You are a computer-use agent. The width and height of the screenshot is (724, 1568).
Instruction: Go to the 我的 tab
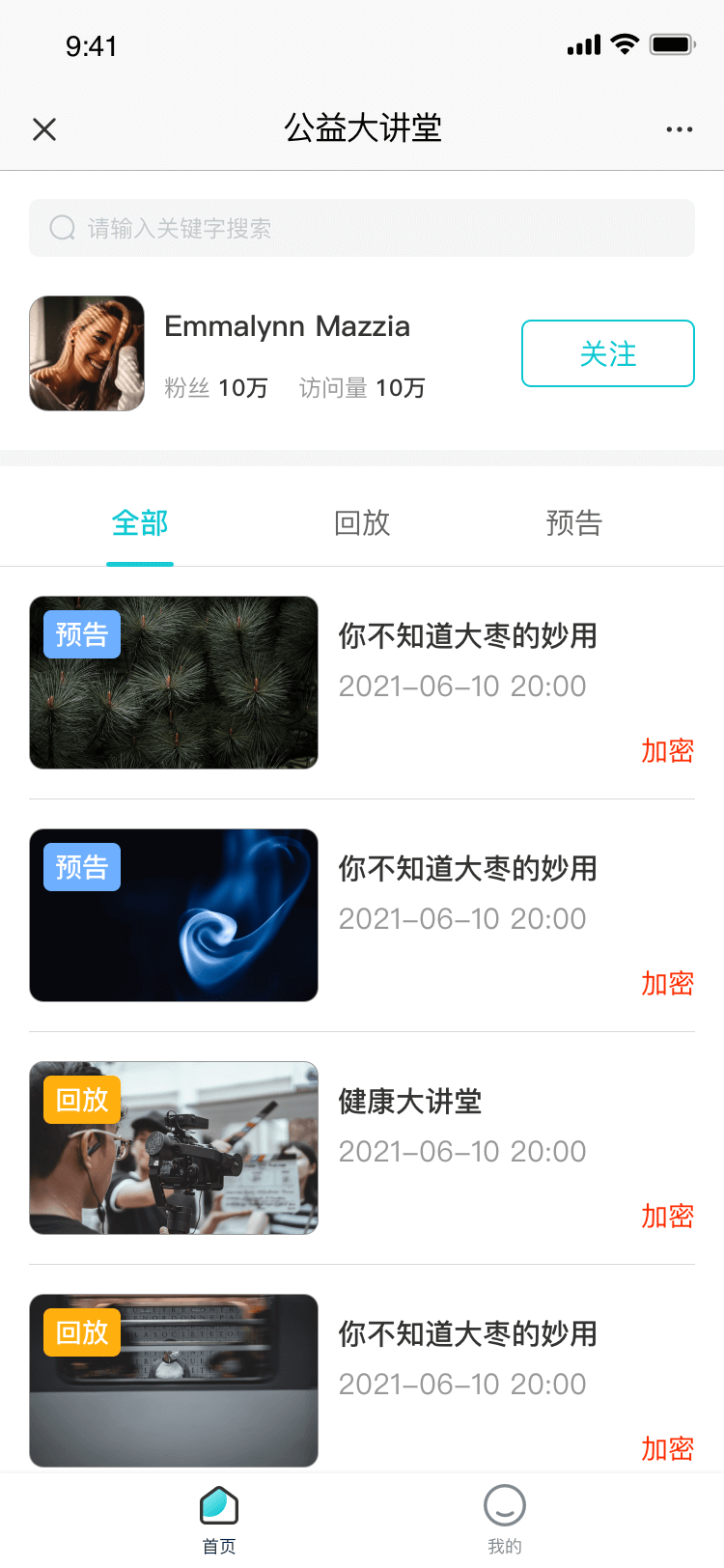(x=504, y=1520)
